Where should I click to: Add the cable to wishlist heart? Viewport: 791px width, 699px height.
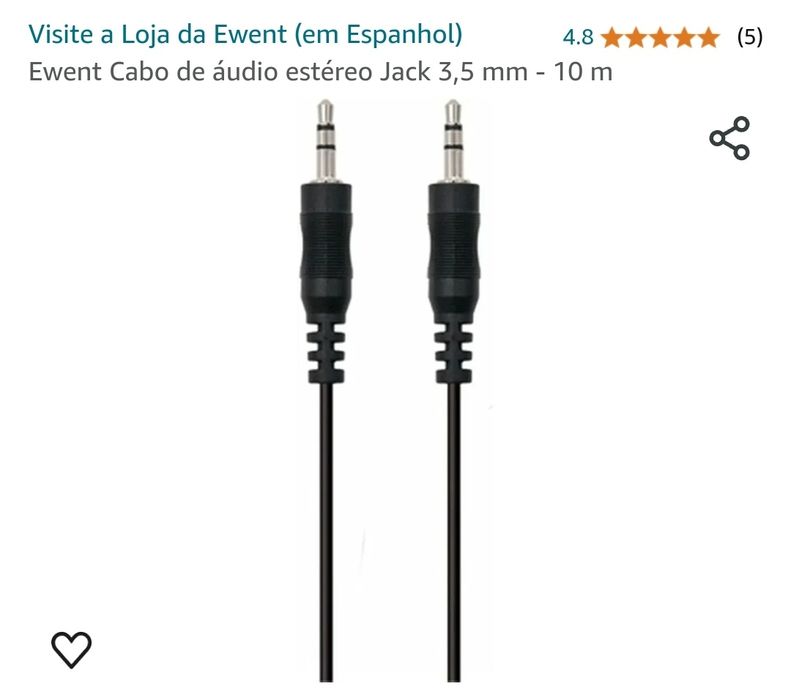pos(71,649)
